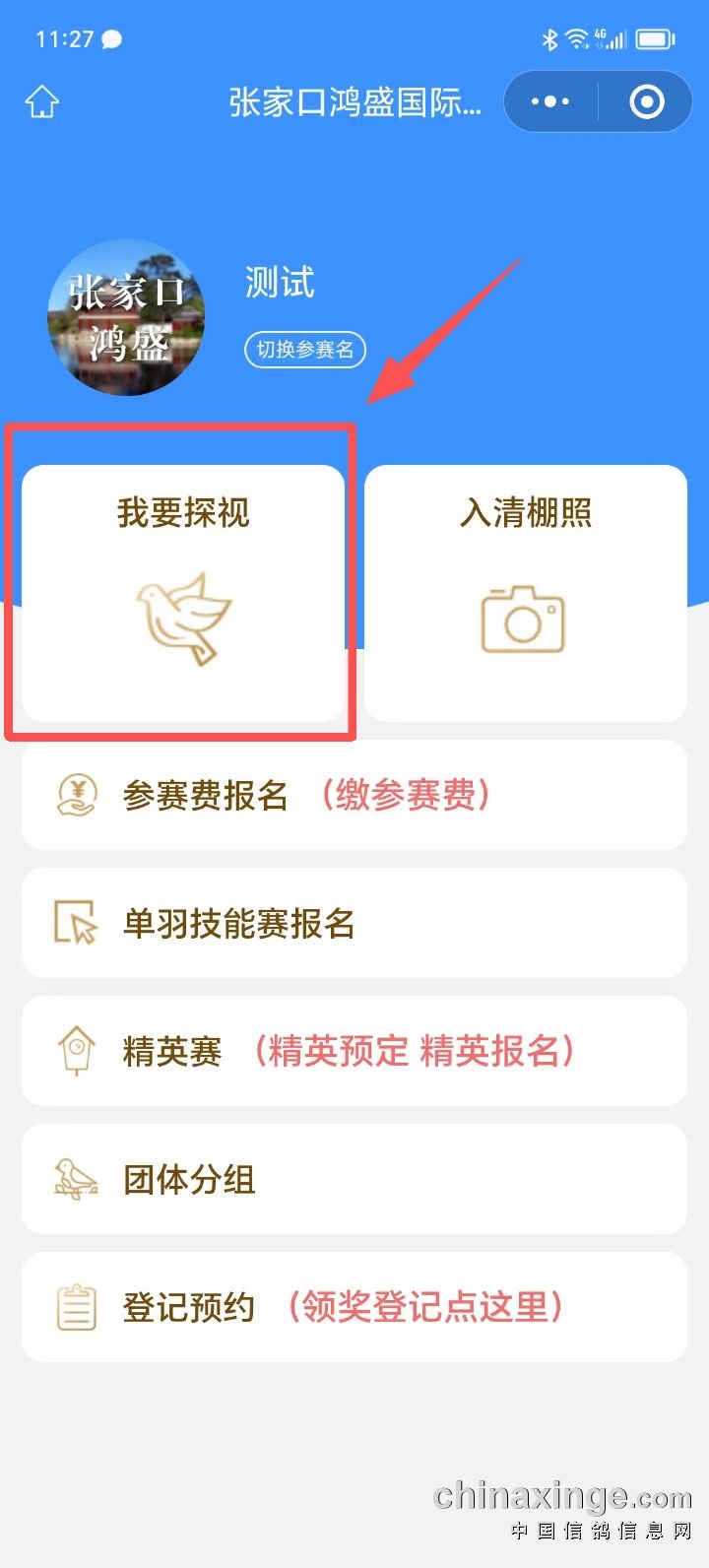This screenshot has height=1568, width=709.
Task: Open the 我要探视 card
Action: pos(183,592)
